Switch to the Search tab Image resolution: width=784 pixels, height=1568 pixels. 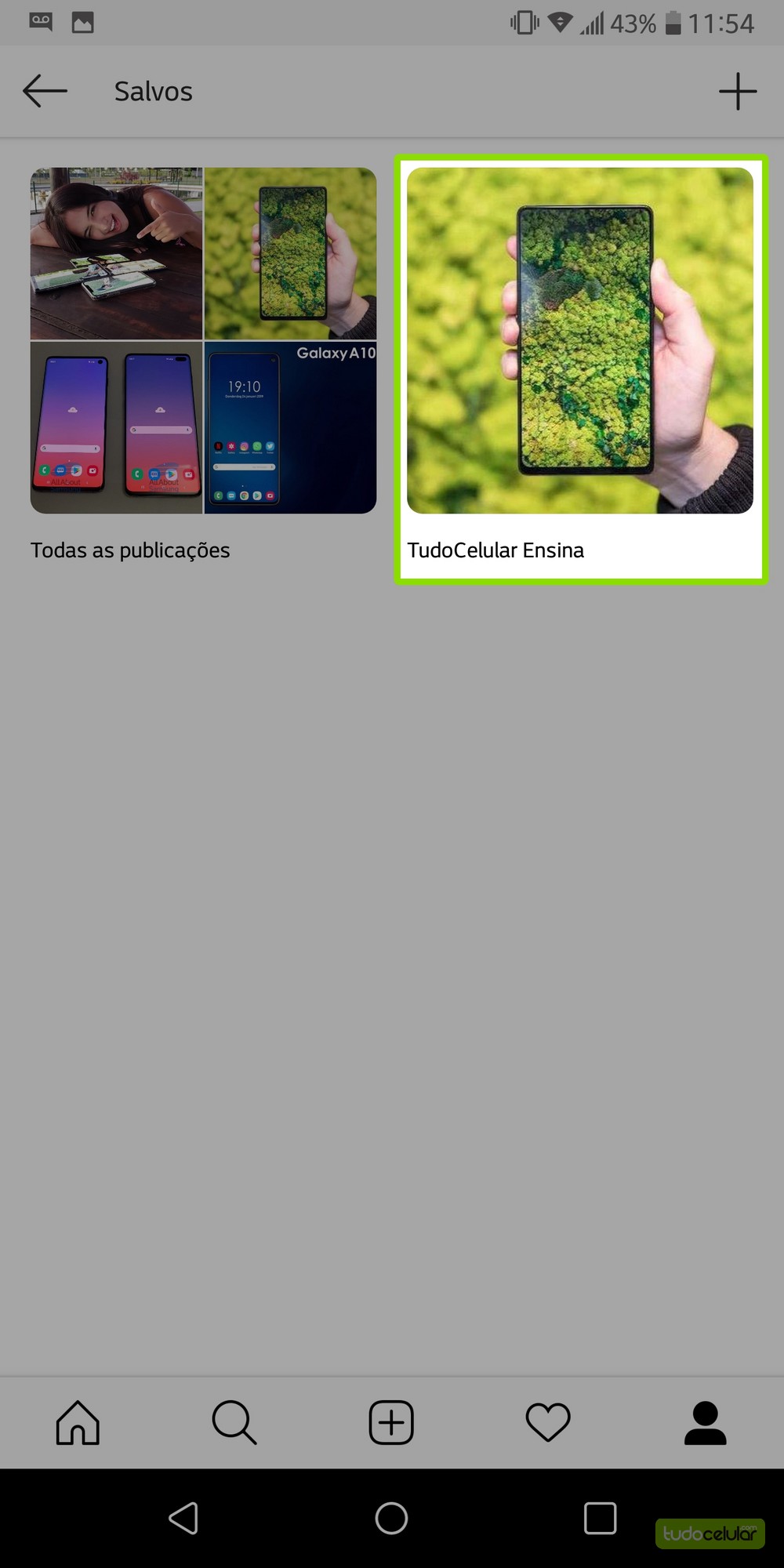pos(234,1422)
